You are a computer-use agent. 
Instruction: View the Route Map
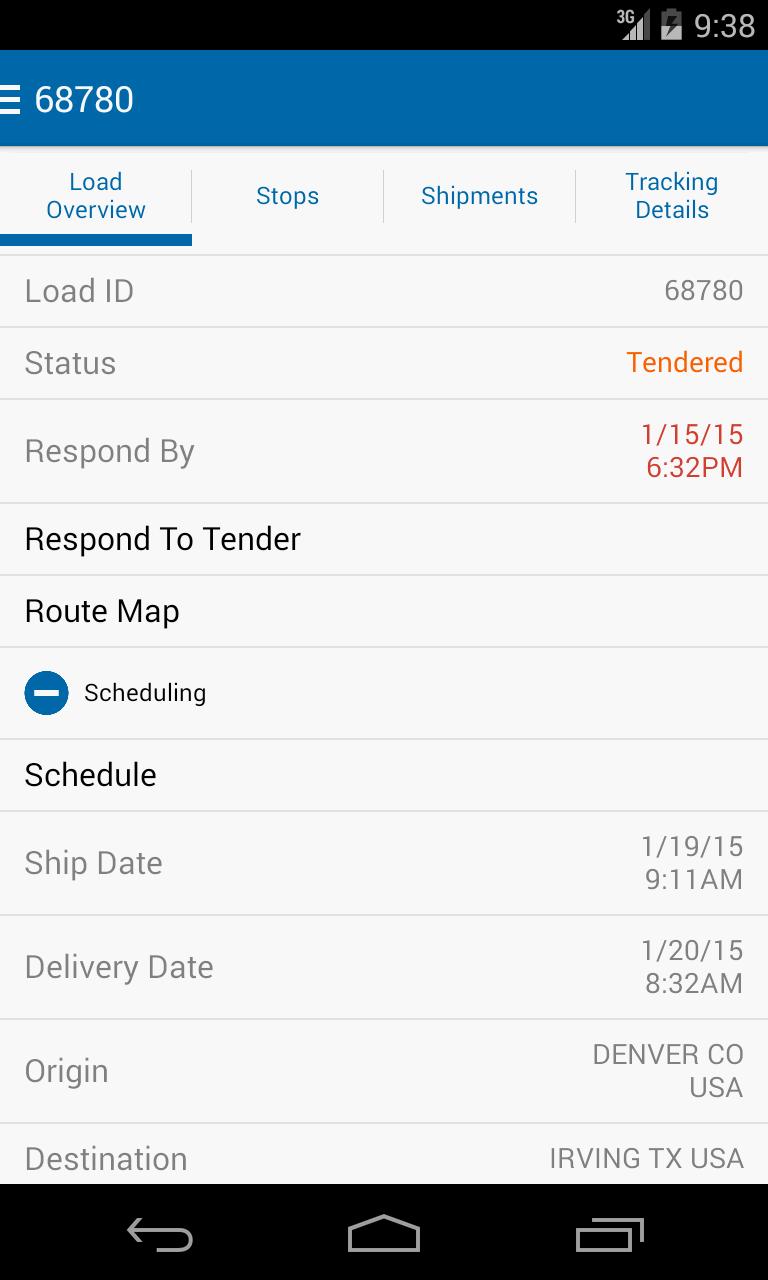pyautogui.click(x=102, y=611)
